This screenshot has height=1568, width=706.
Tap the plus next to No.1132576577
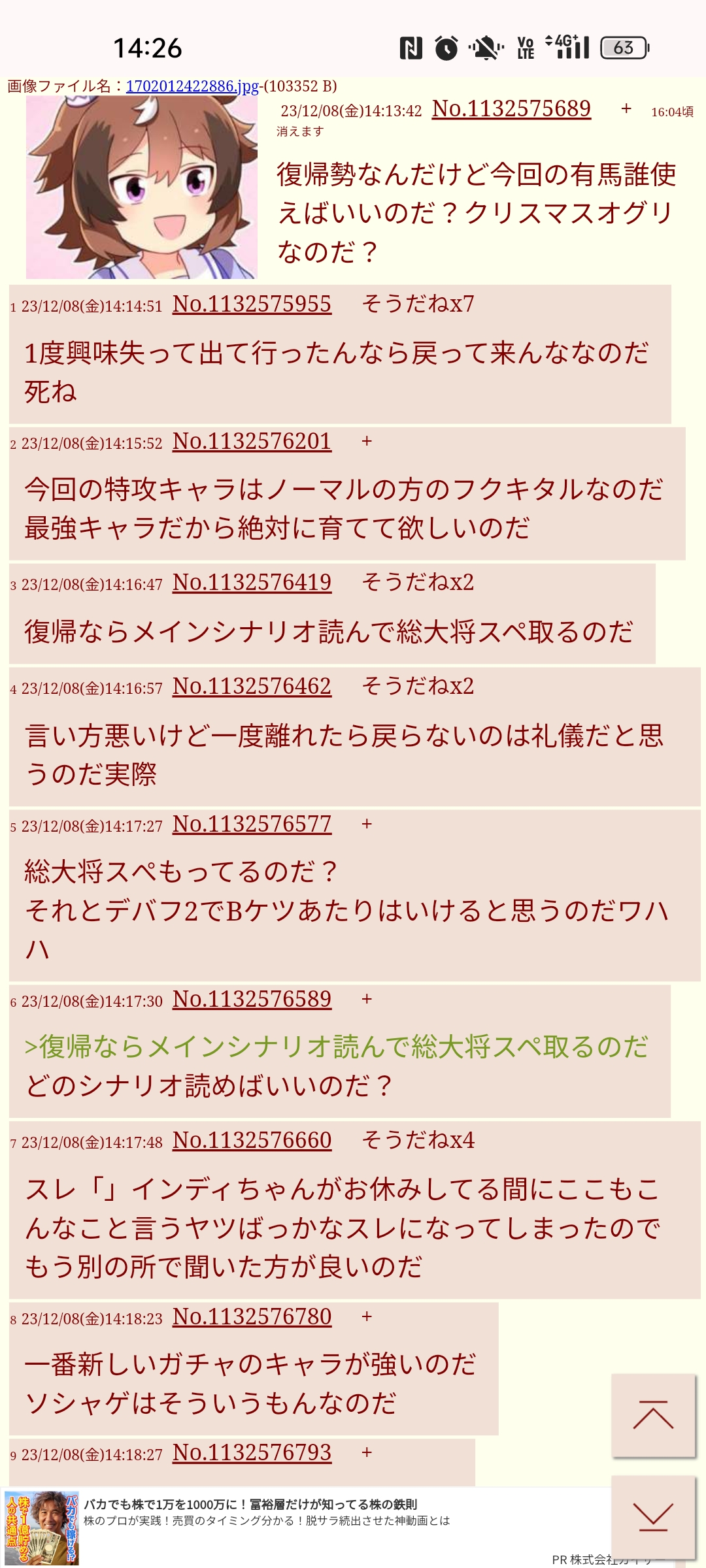[367, 825]
